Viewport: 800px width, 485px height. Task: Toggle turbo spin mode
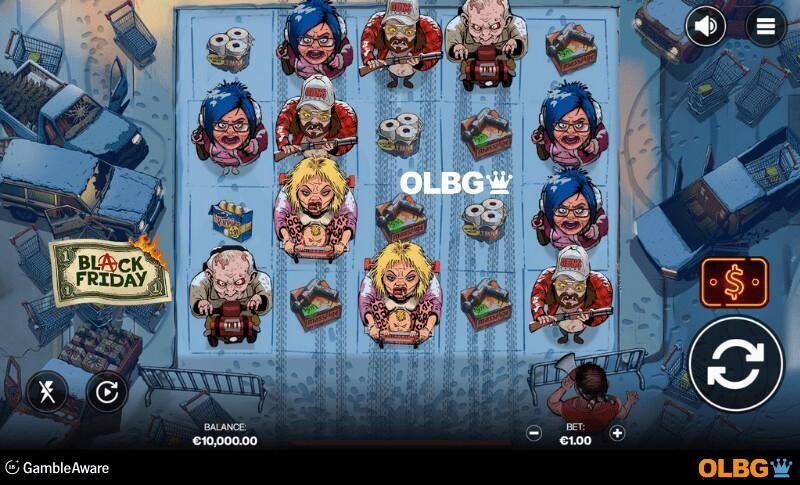coord(46,390)
